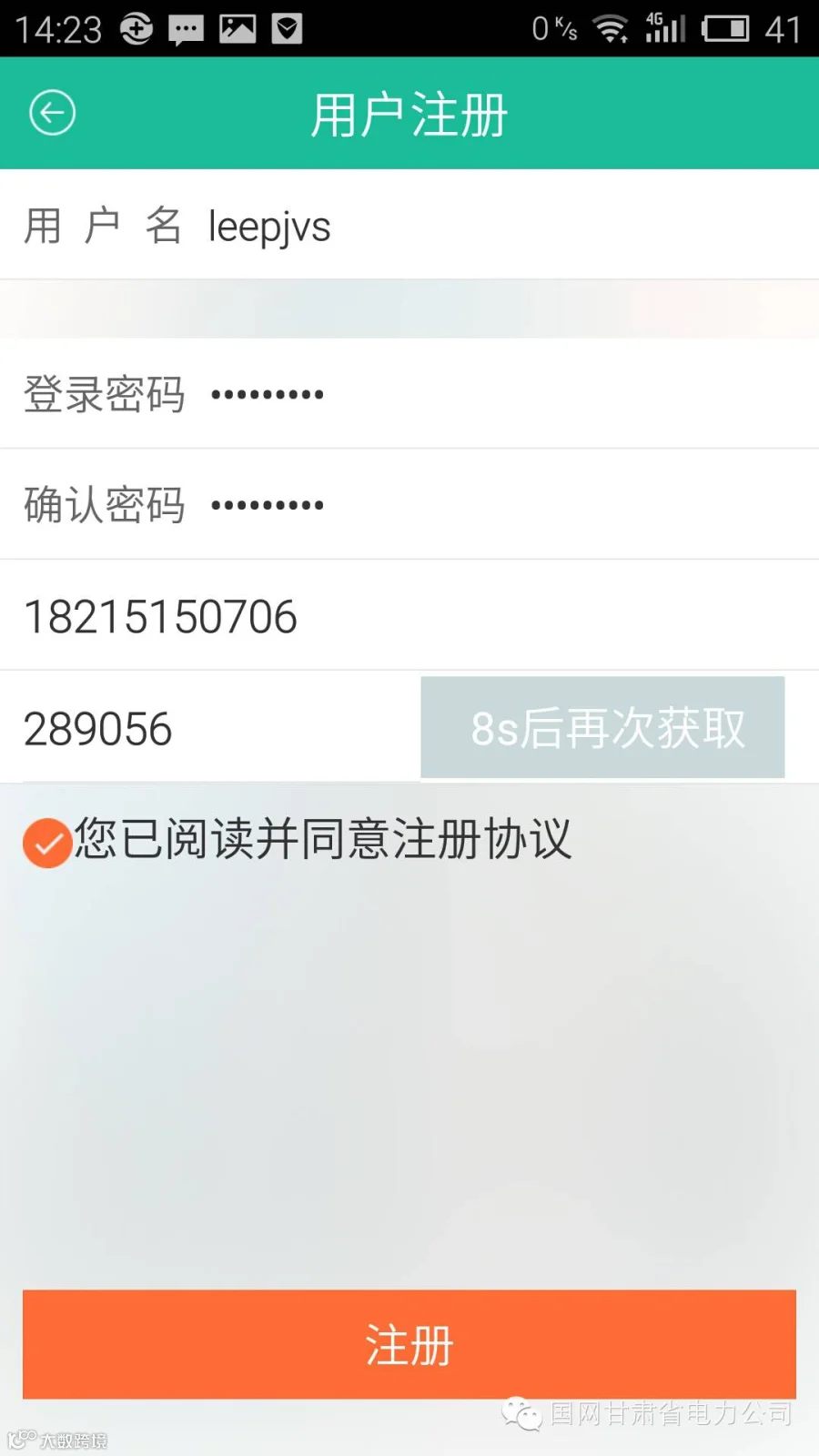Tap the 确认密码 confirm password field
The width and height of the screenshot is (819, 1456).
[409, 504]
